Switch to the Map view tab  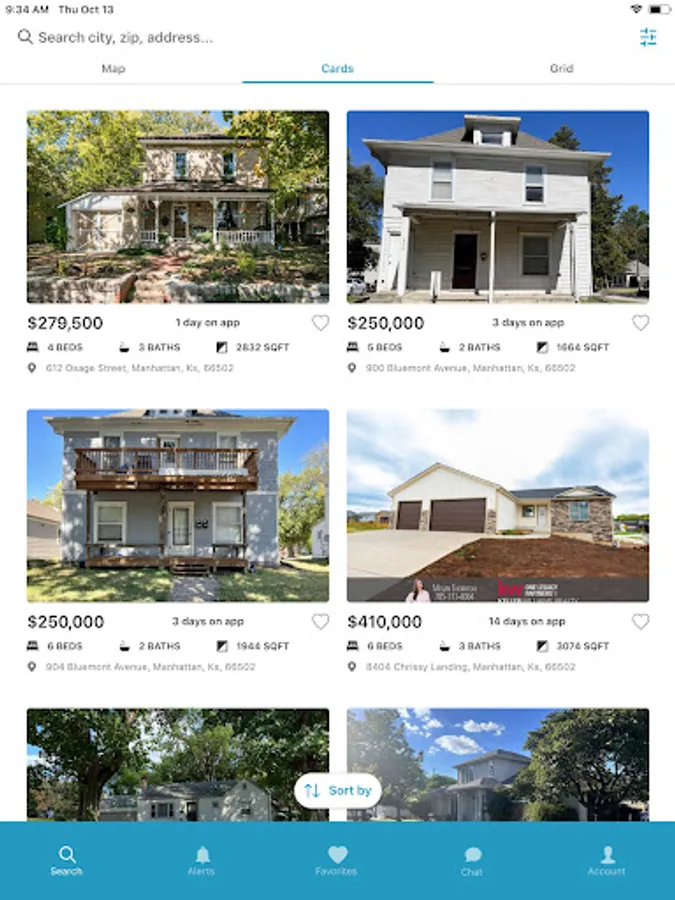click(113, 69)
